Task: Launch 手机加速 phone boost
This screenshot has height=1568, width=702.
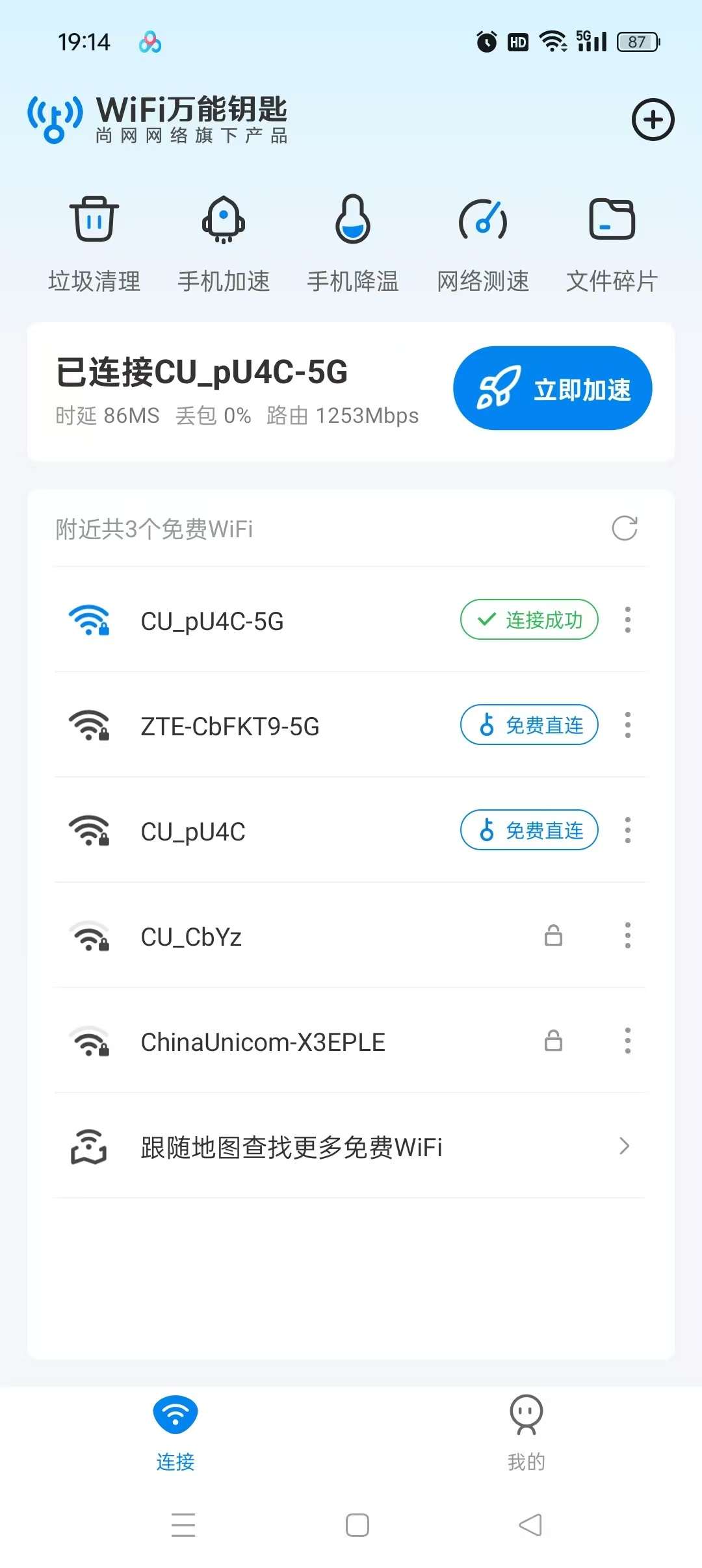Action: [224, 240]
